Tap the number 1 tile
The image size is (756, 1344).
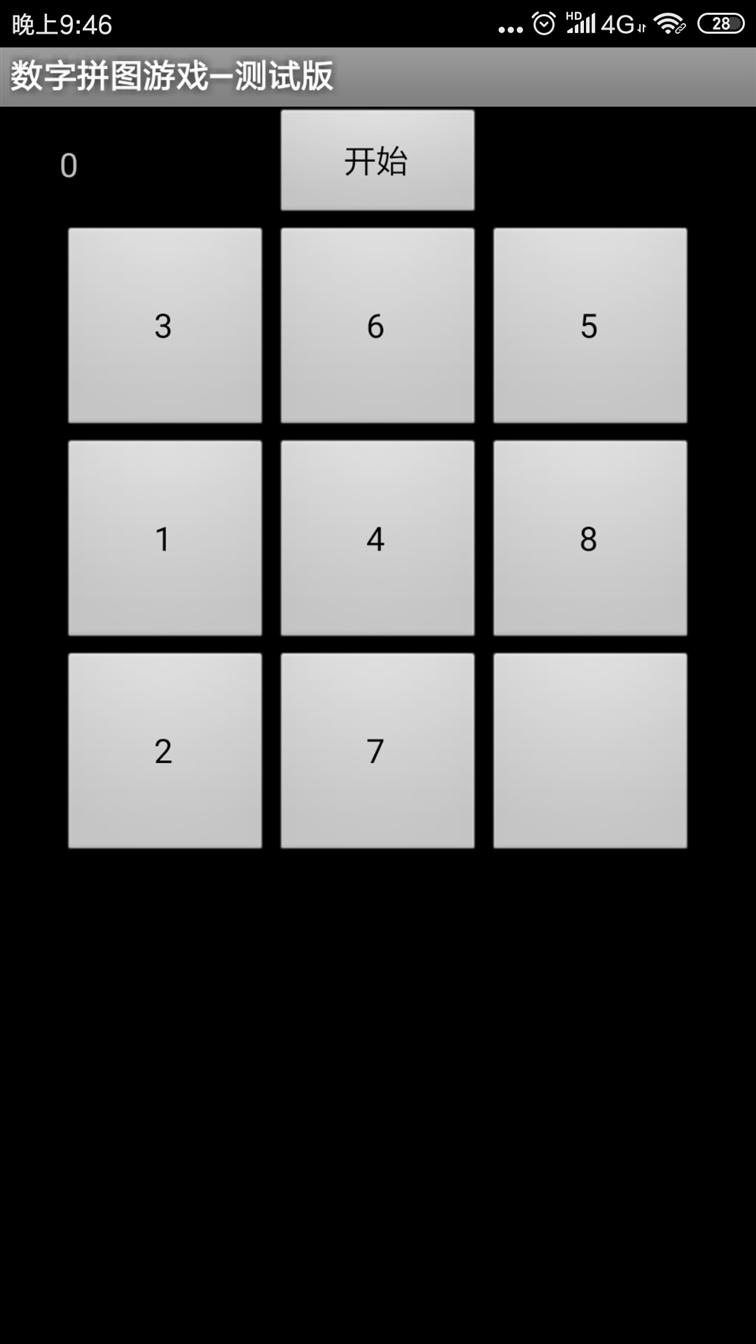tap(165, 538)
